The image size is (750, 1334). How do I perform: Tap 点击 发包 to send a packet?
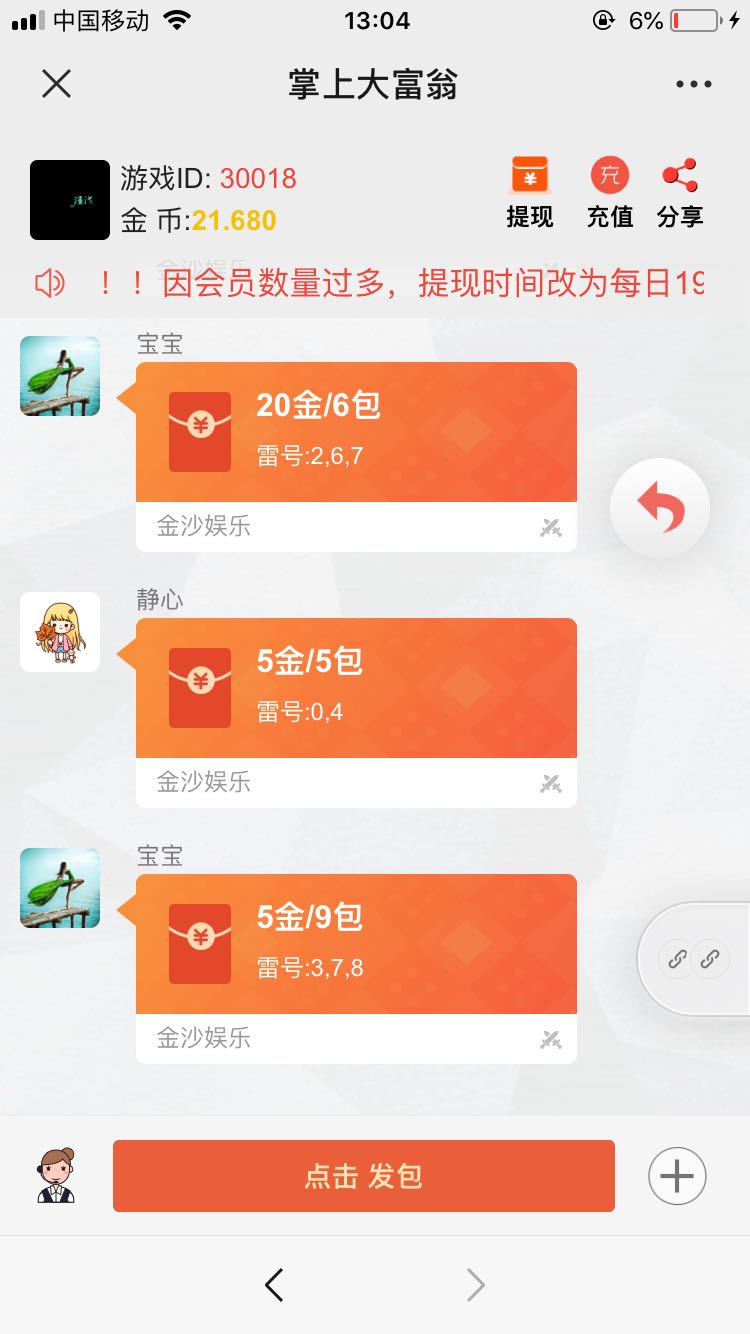point(363,1176)
